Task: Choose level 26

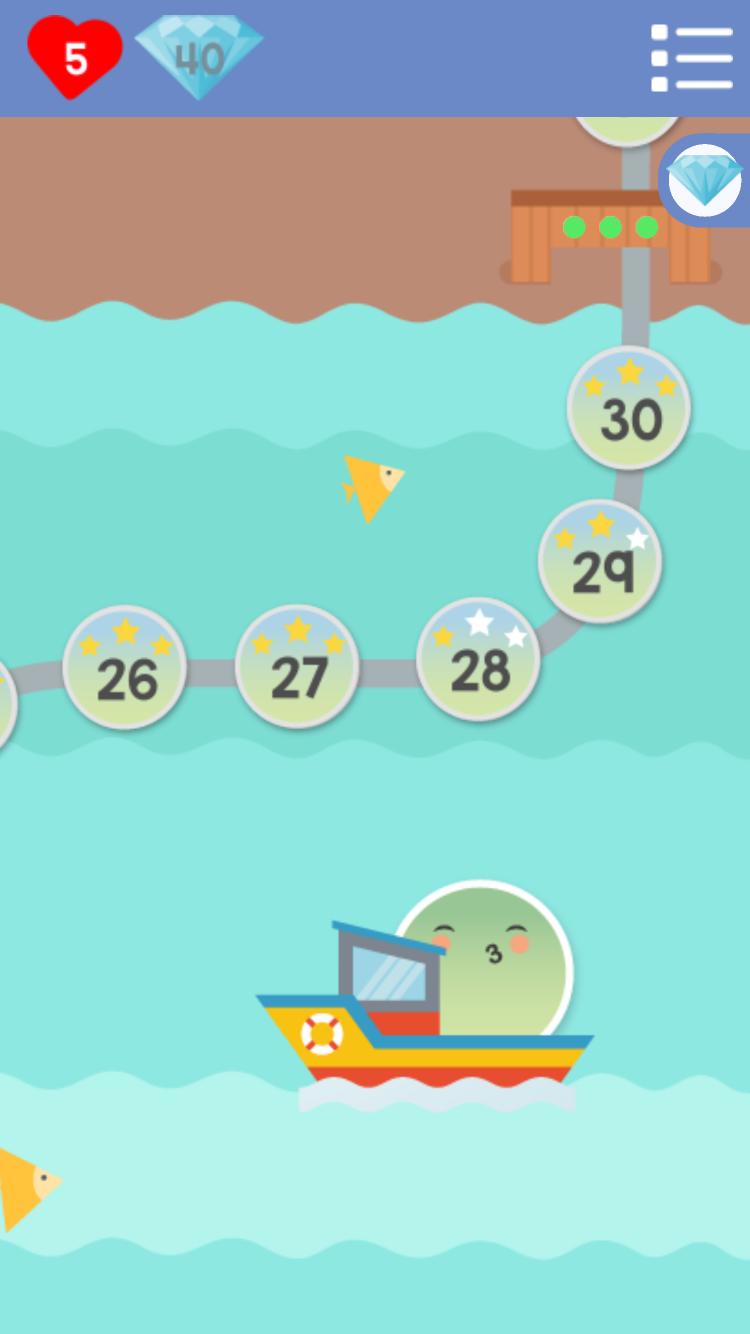Action: (x=125, y=667)
